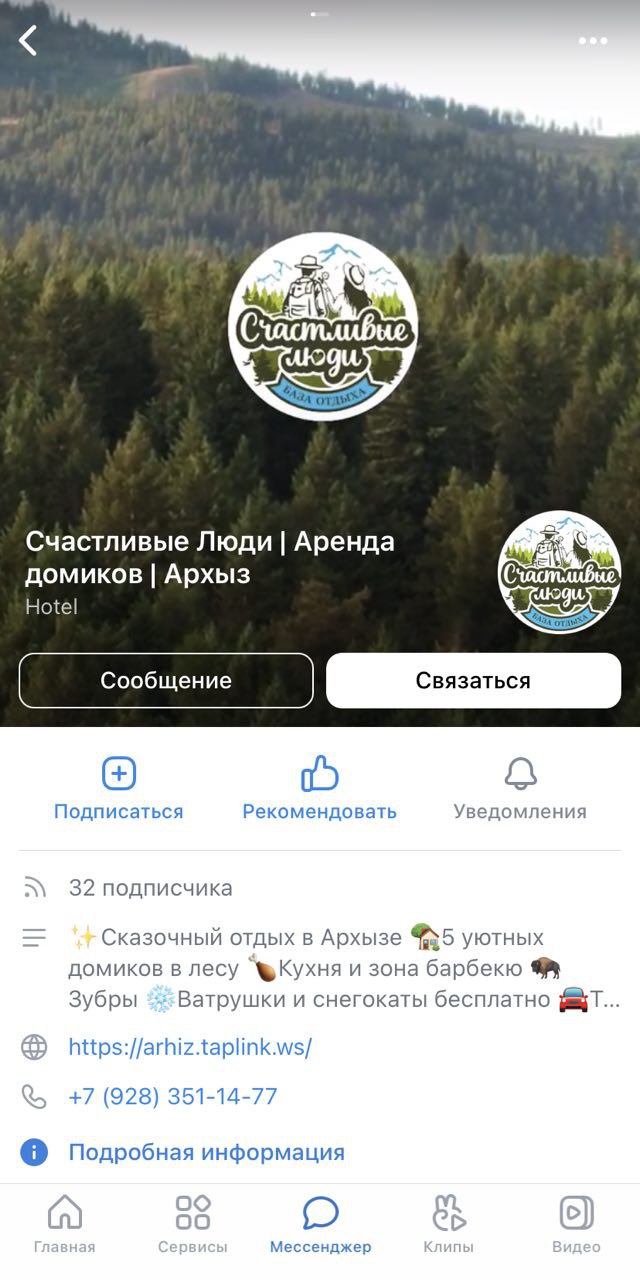Open the small round community avatar
The image size is (640, 1280).
pos(559,572)
